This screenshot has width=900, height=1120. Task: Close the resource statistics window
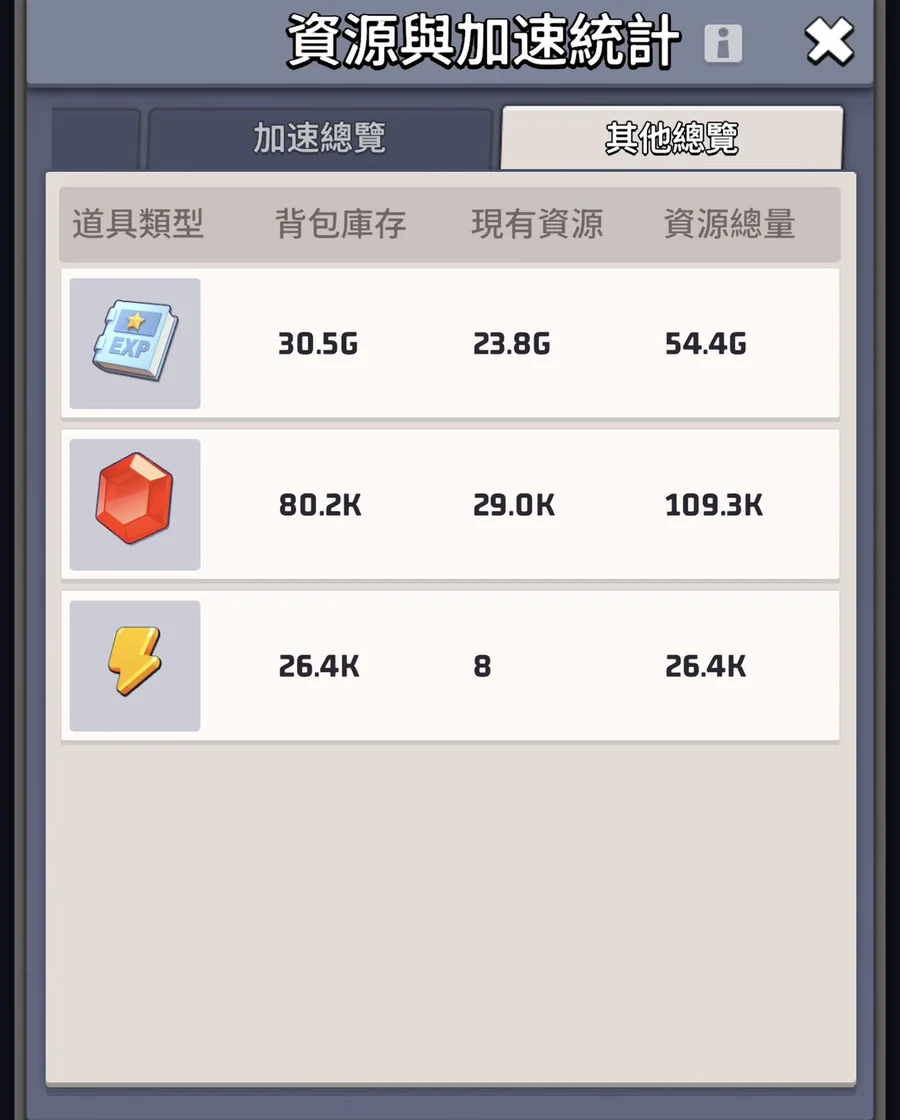coord(829,41)
